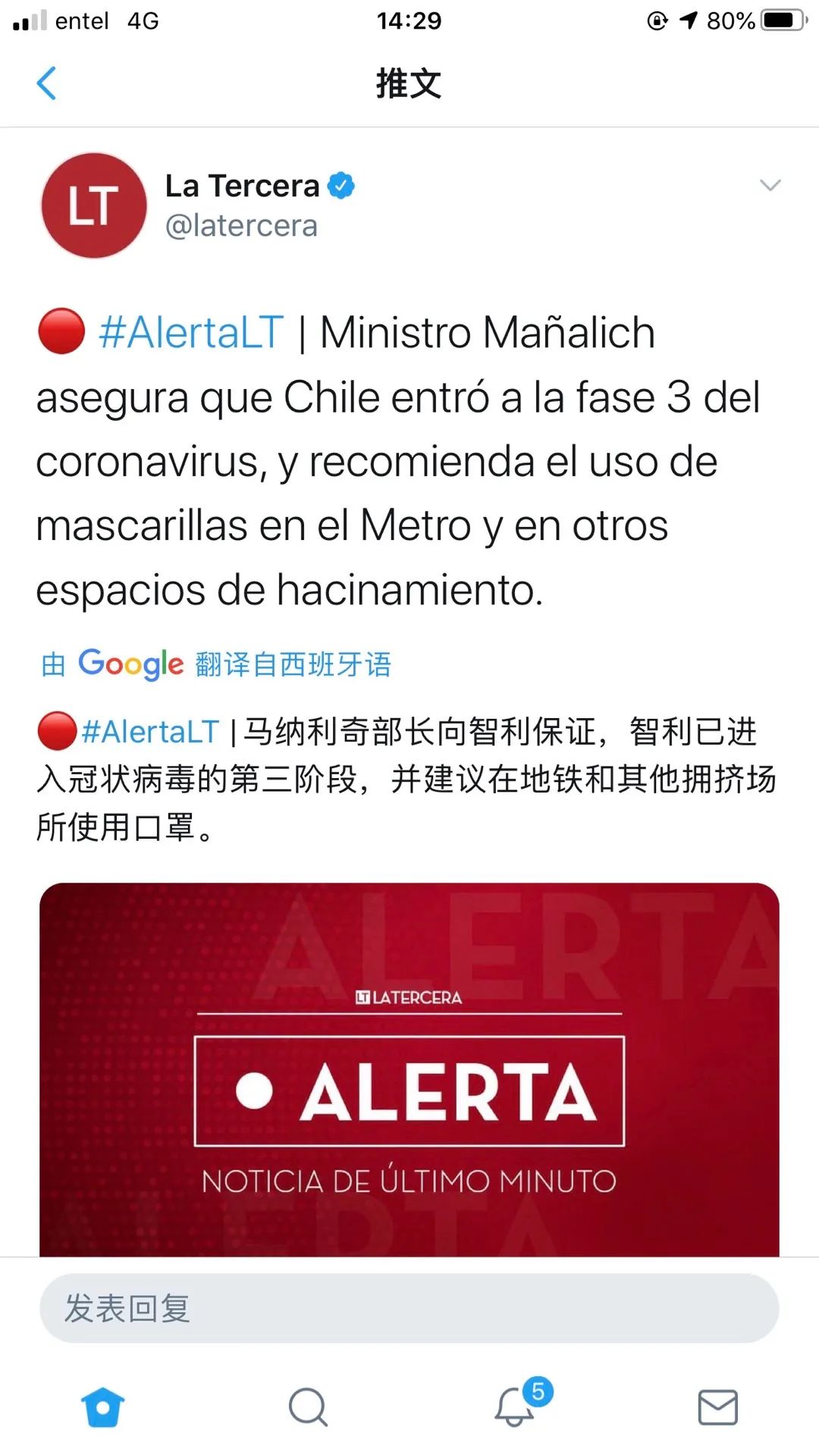Go back using the top-left arrow
Image resolution: width=819 pixels, height=1456 pixels.
tap(46, 83)
